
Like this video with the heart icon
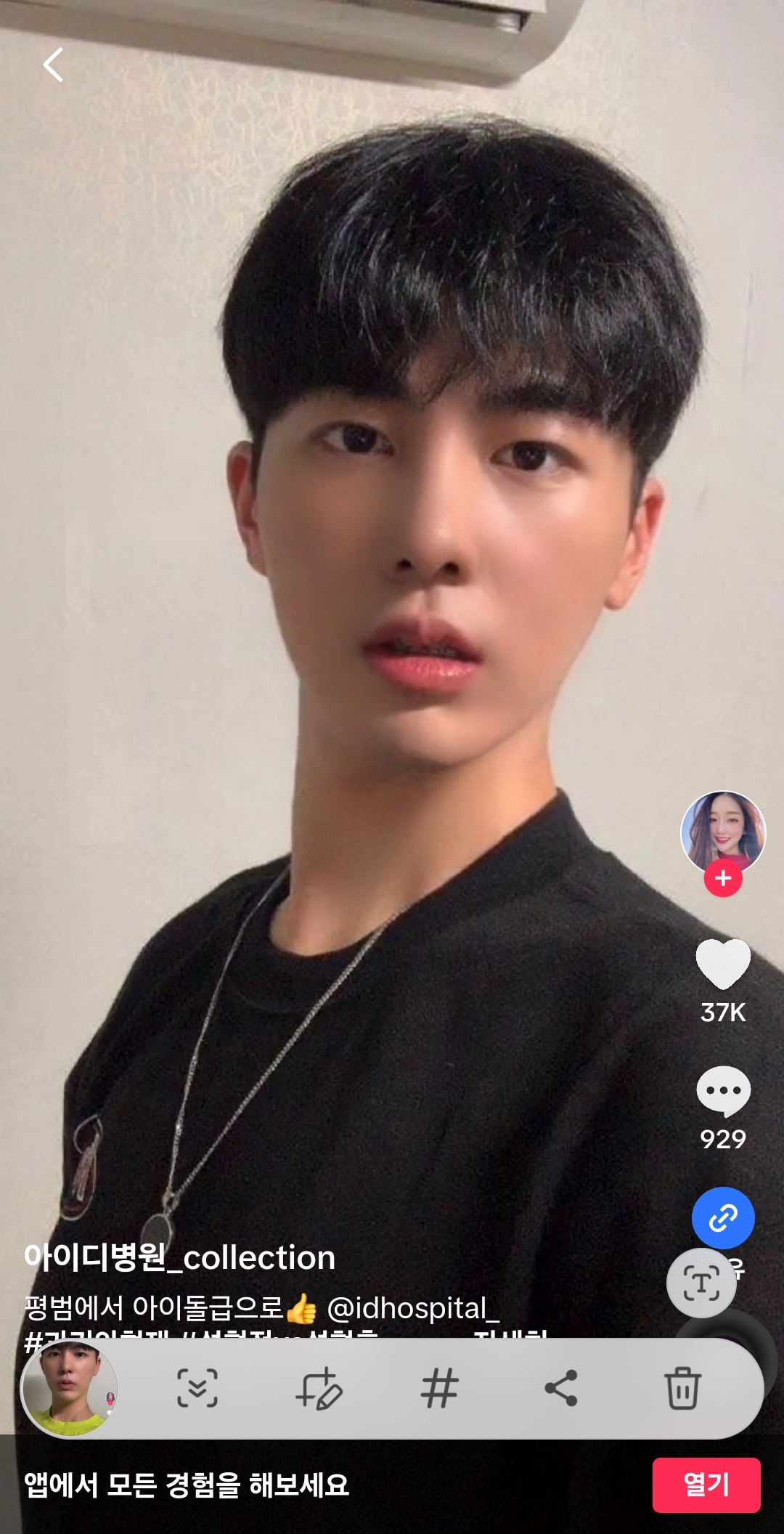(723, 964)
